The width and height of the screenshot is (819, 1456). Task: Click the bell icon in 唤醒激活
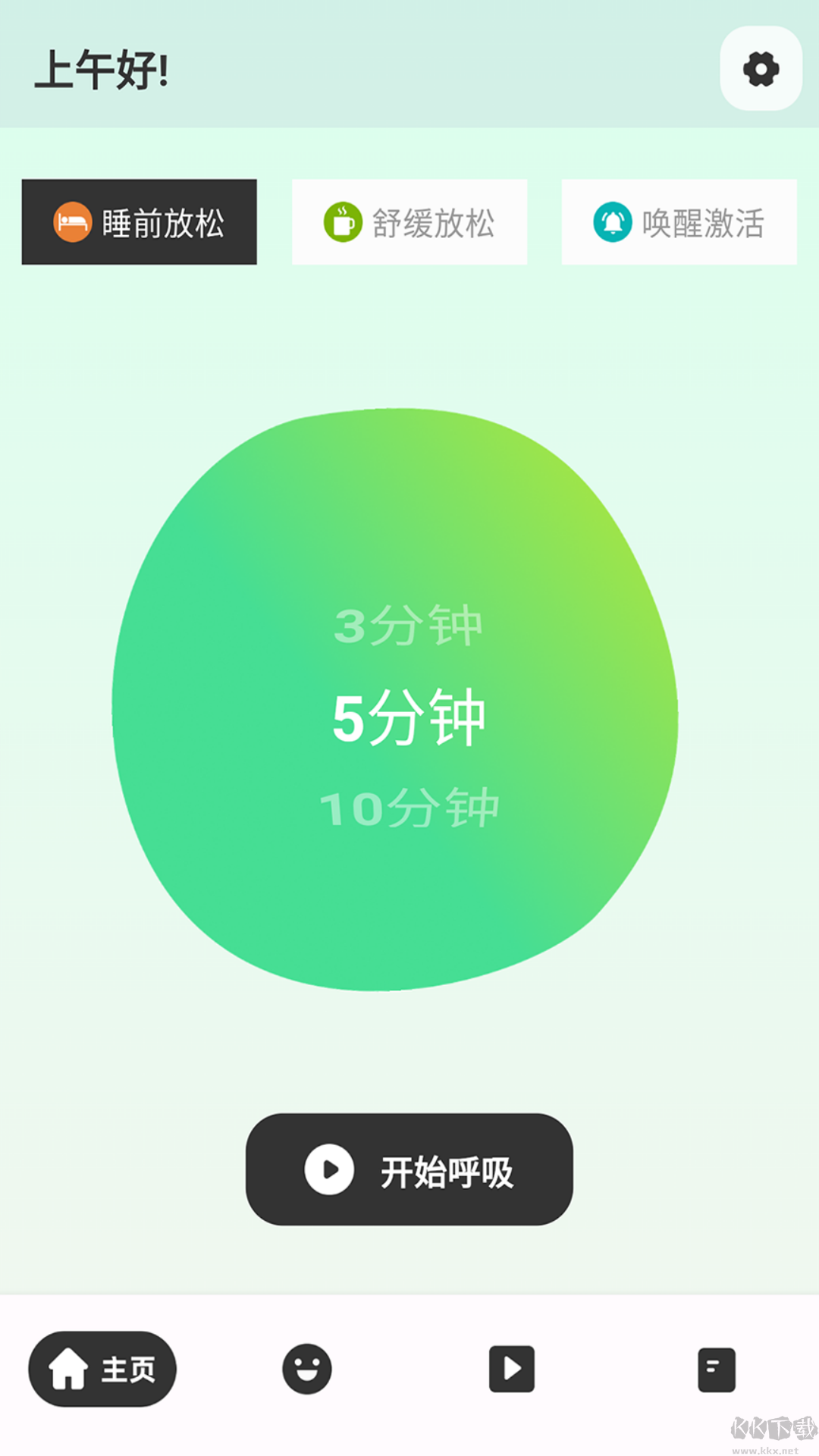point(613,221)
